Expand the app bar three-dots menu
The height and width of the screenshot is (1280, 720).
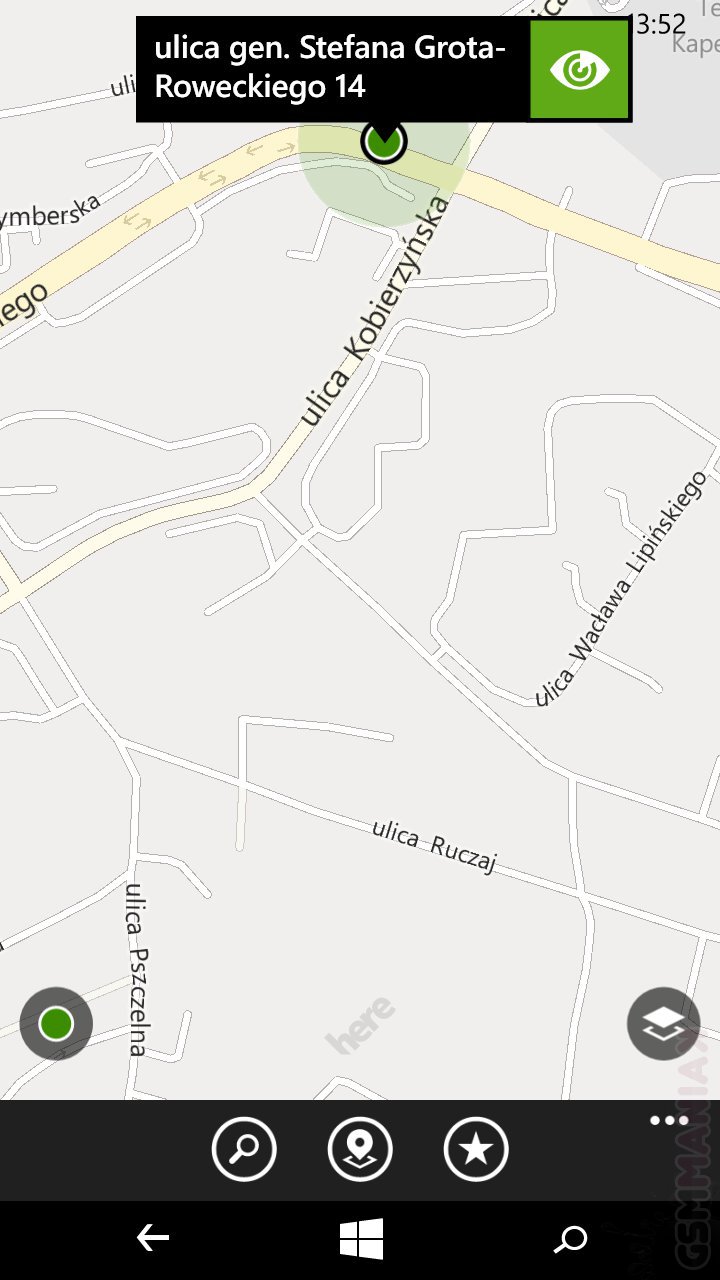point(668,1120)
